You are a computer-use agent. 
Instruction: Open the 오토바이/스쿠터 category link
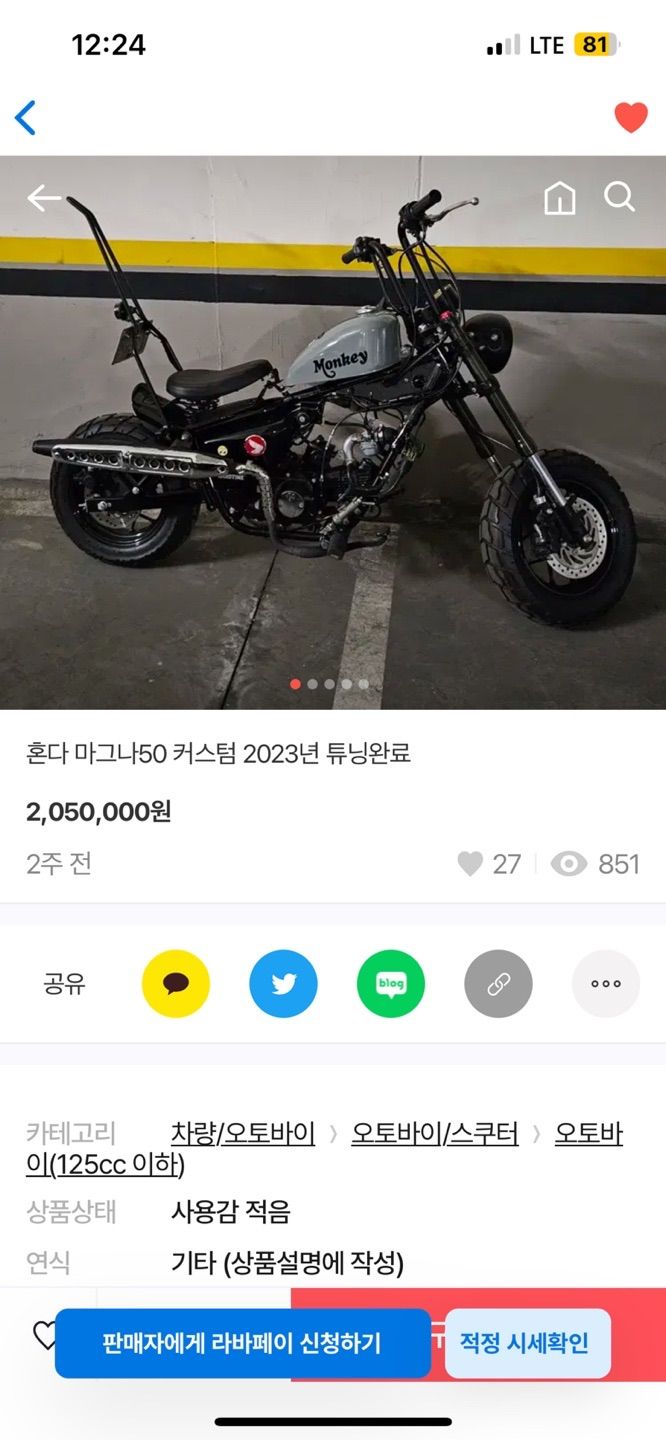(x=434, y=1134)
